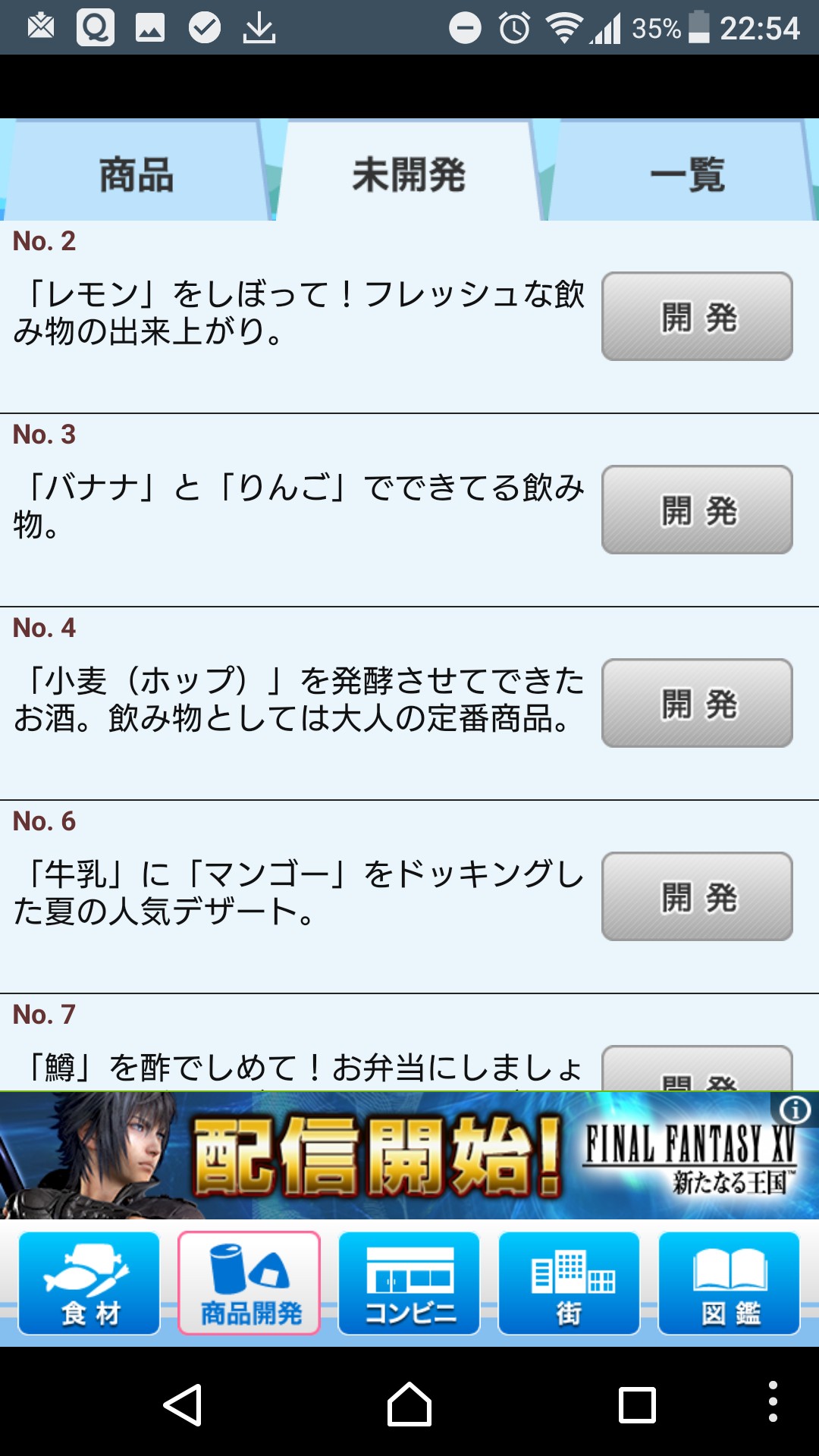Switch to the 商品 tab
Screen dimensions: 819x1456
point(136,174)
